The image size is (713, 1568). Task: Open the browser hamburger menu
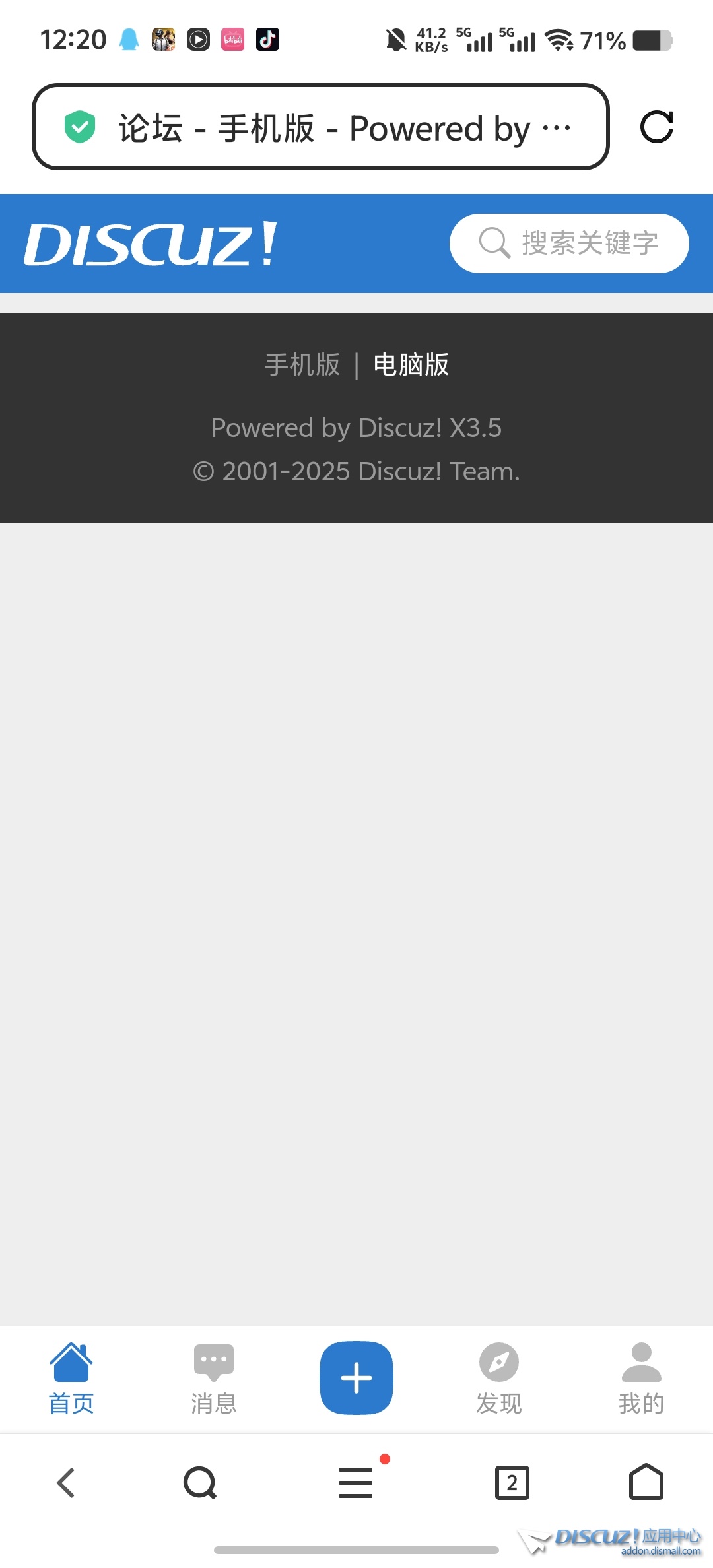click(356, 1483)
